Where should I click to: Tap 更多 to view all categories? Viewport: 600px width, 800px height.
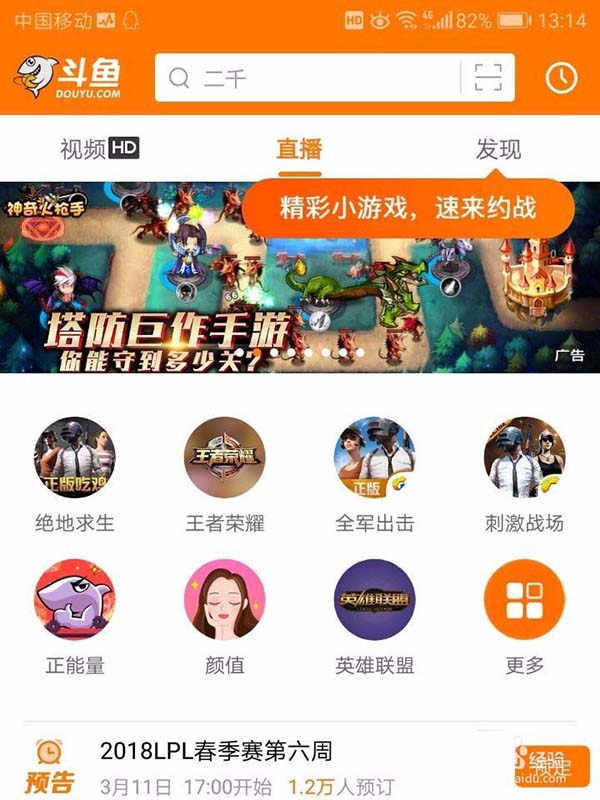pyautogui.click(x=524, y=600)
